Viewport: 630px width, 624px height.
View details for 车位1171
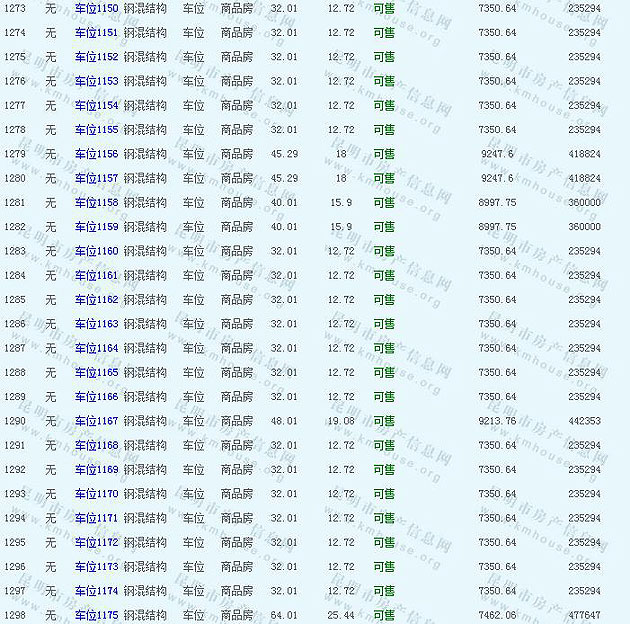pyautogui.click(x=96, y=518)
